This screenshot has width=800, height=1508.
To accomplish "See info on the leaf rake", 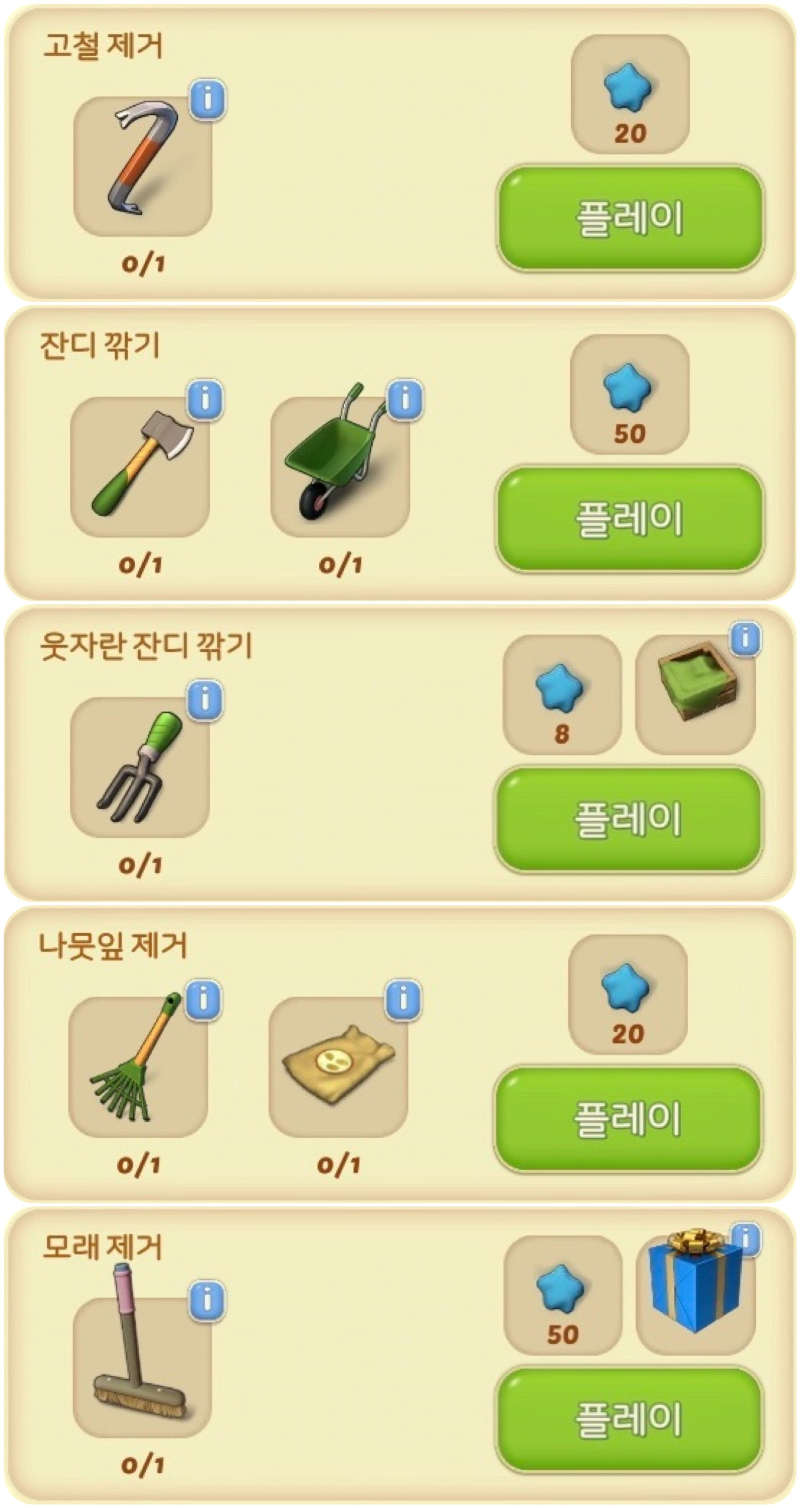I will tap(204, 999).
